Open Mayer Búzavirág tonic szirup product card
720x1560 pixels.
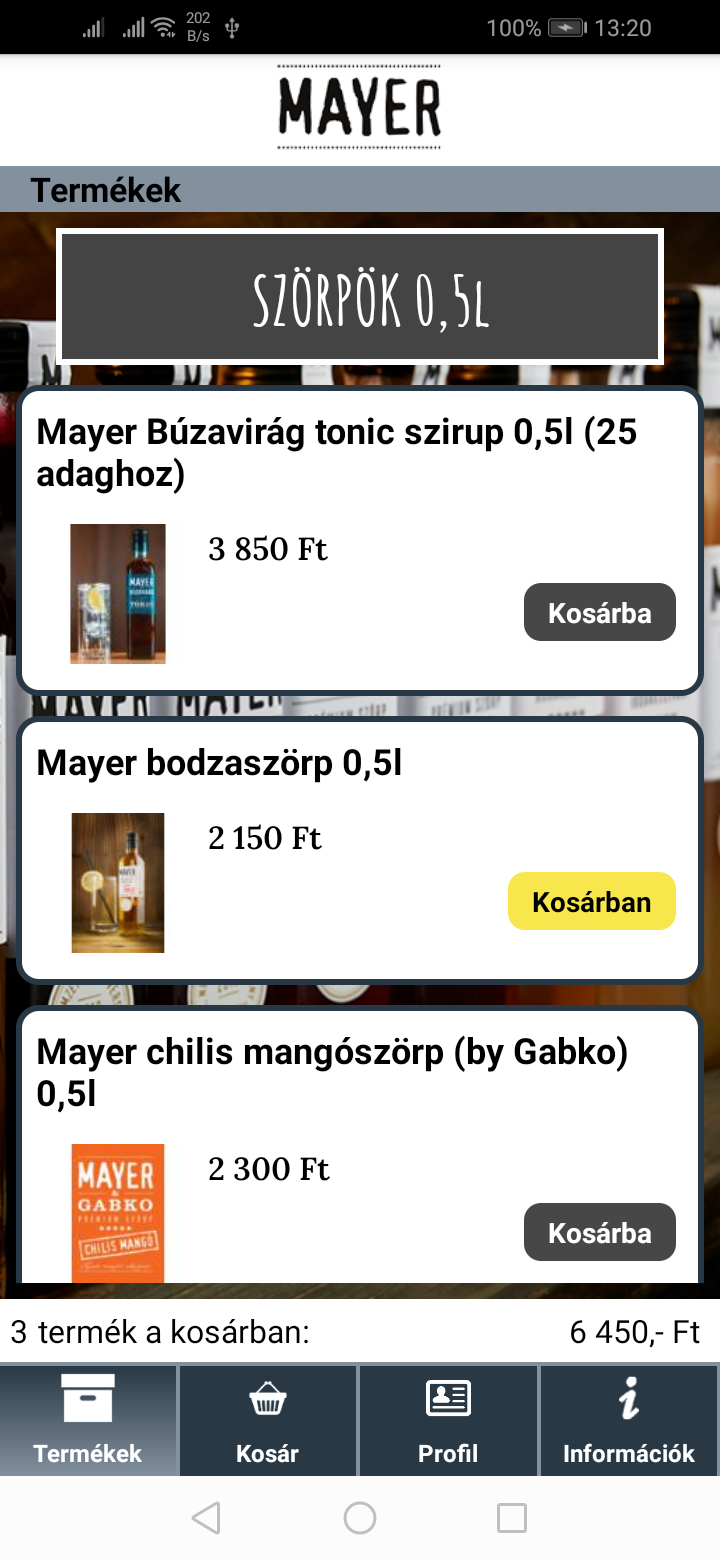[x=336, y=452]
